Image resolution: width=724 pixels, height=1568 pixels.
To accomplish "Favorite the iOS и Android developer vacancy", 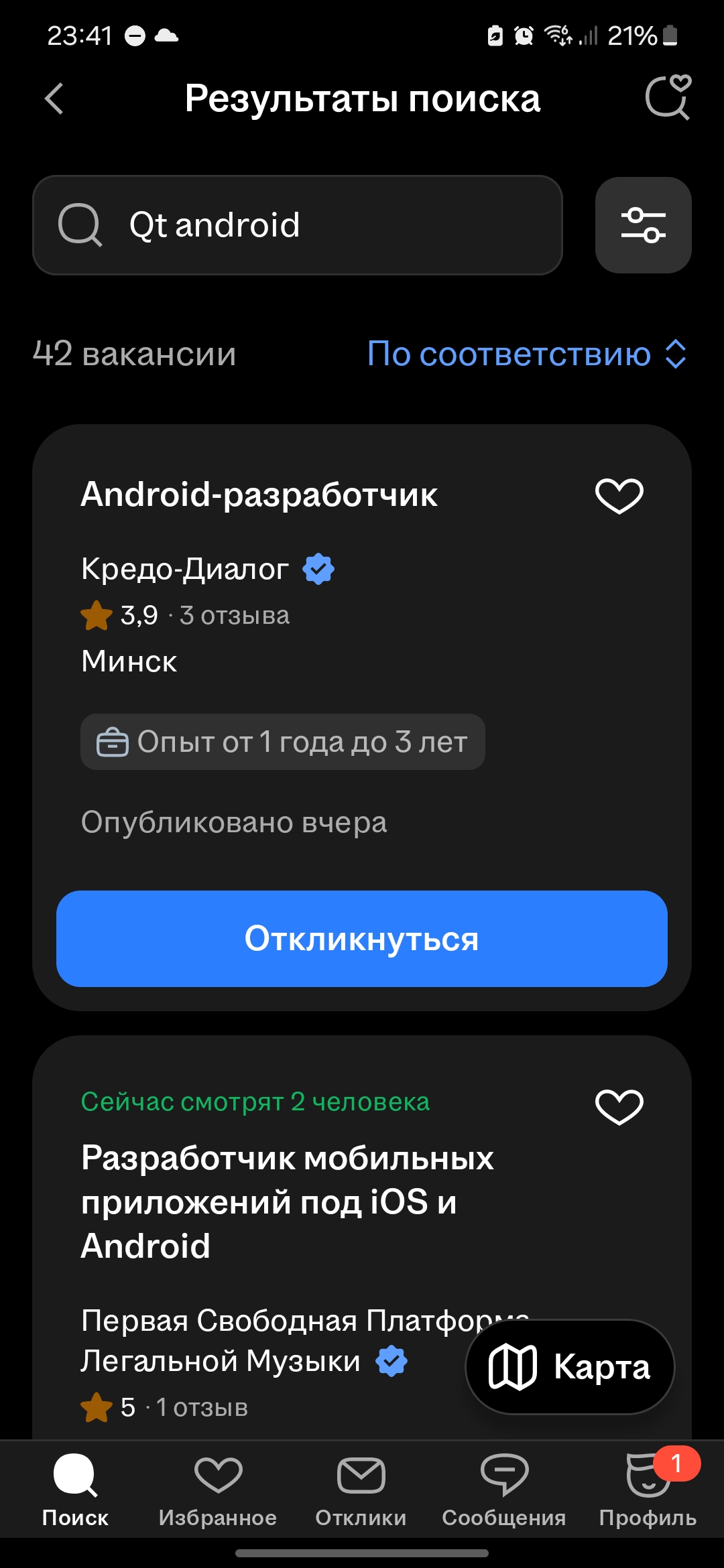I will (x=619, y=1107).
